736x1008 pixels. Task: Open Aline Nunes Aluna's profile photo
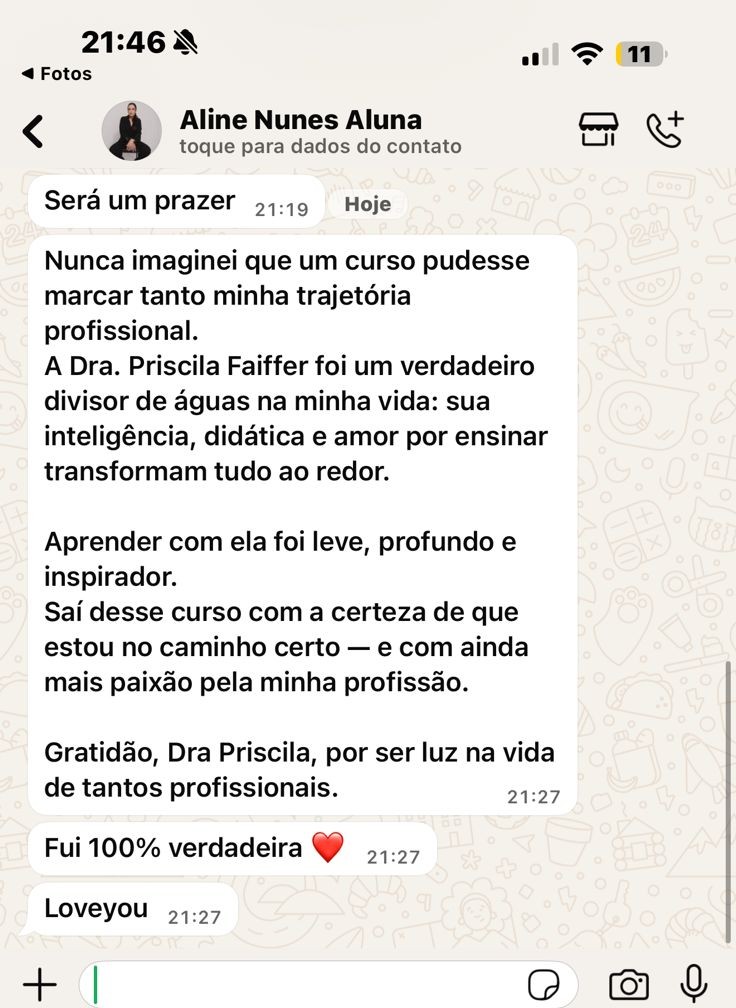[x=131, y=131]
